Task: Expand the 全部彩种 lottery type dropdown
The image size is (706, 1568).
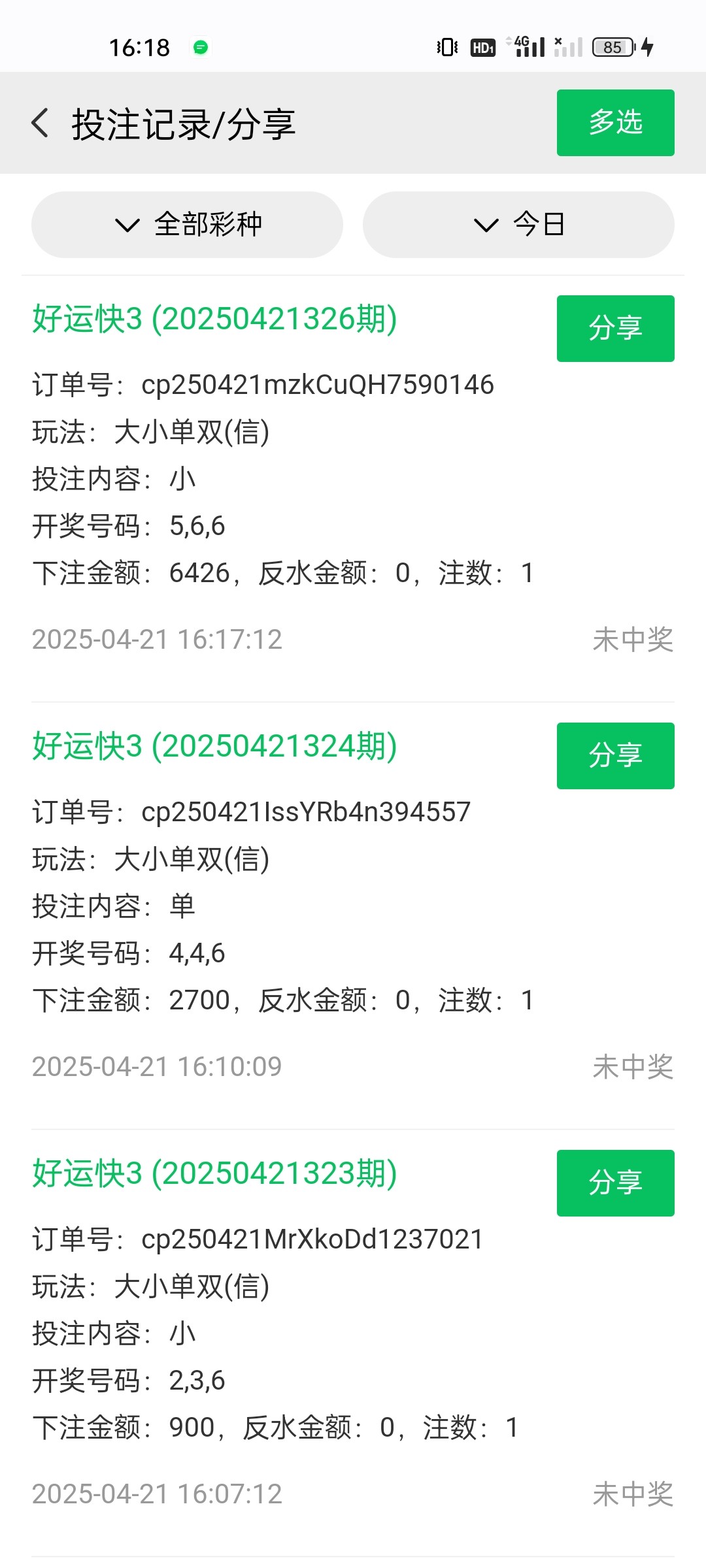Action: (187, 225)
